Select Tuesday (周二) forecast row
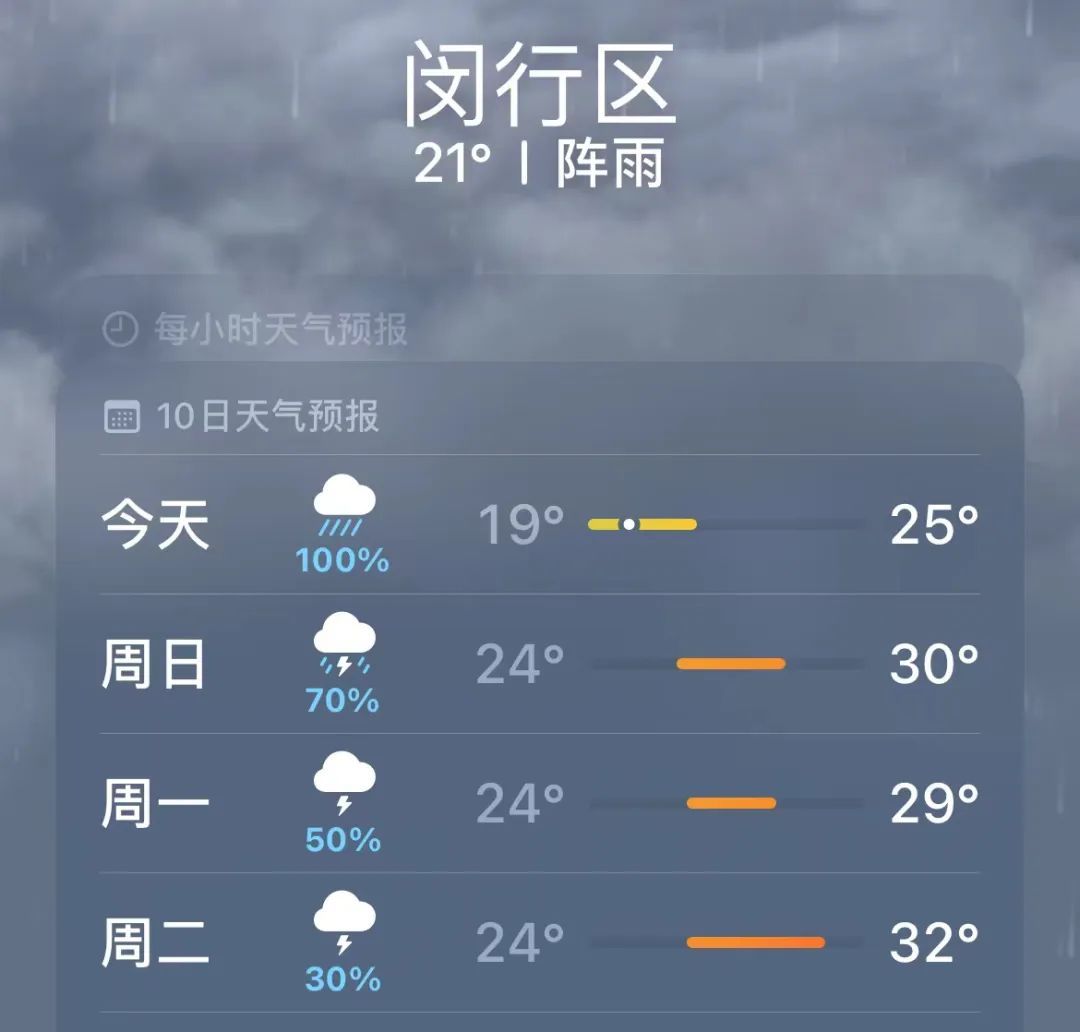This screenshot has width=1080, height=1032. point(540,942)
